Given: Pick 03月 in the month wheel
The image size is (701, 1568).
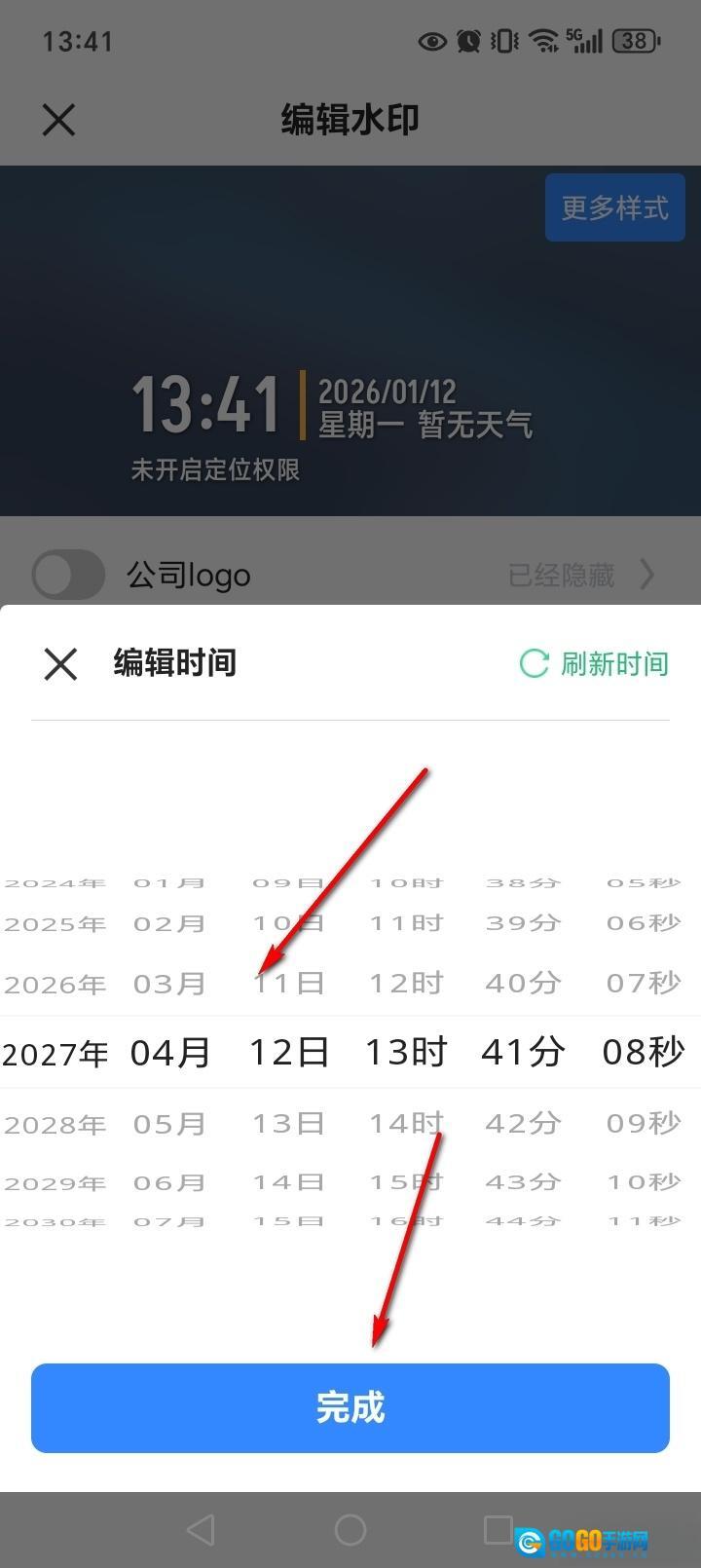Looking at the screenshot, I should coord(170,985).
